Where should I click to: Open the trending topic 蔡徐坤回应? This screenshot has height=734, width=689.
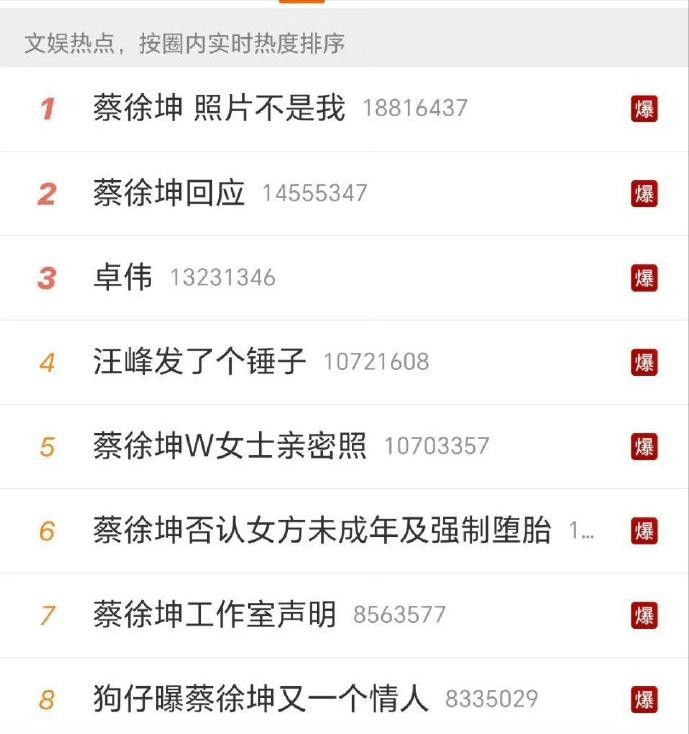(169, 193)
